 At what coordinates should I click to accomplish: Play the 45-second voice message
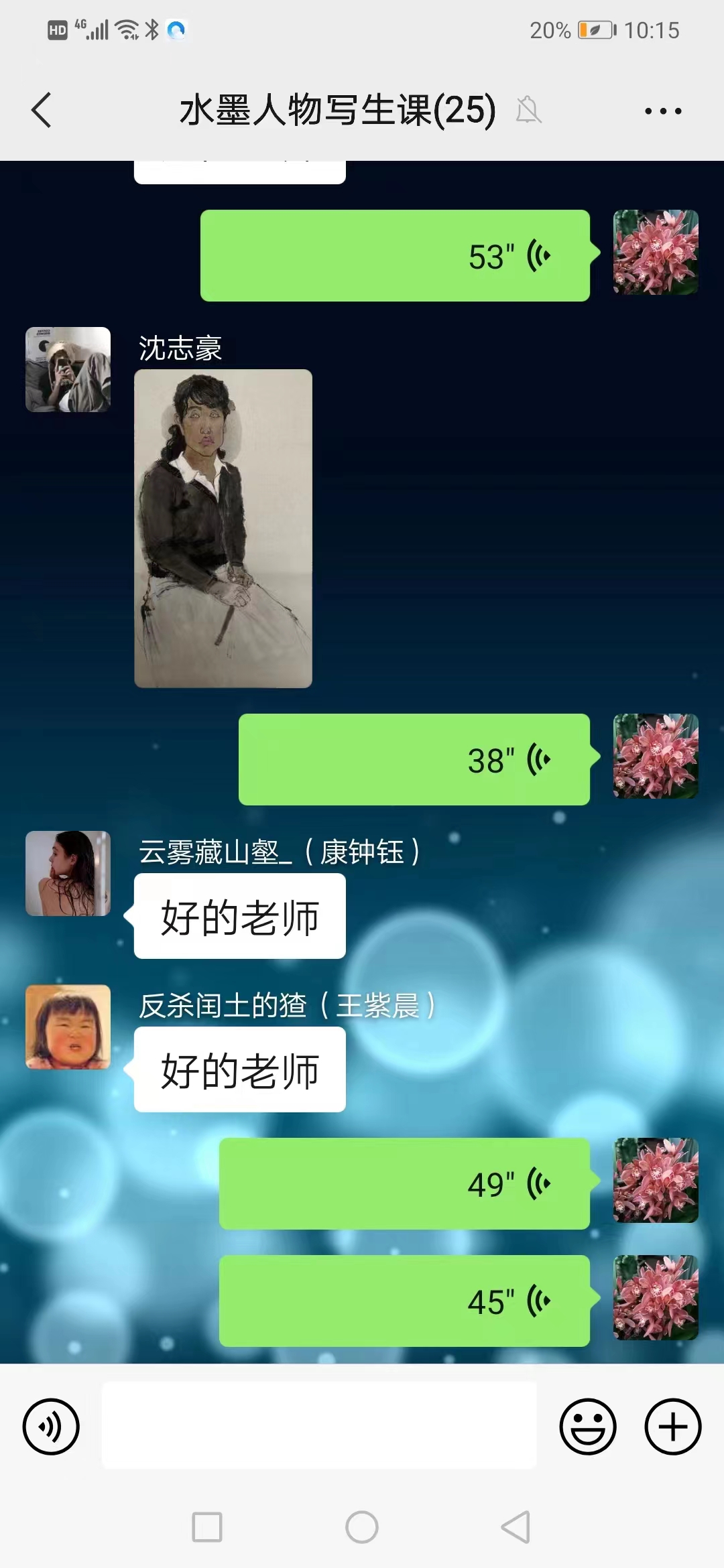[x=404, y=1301]
